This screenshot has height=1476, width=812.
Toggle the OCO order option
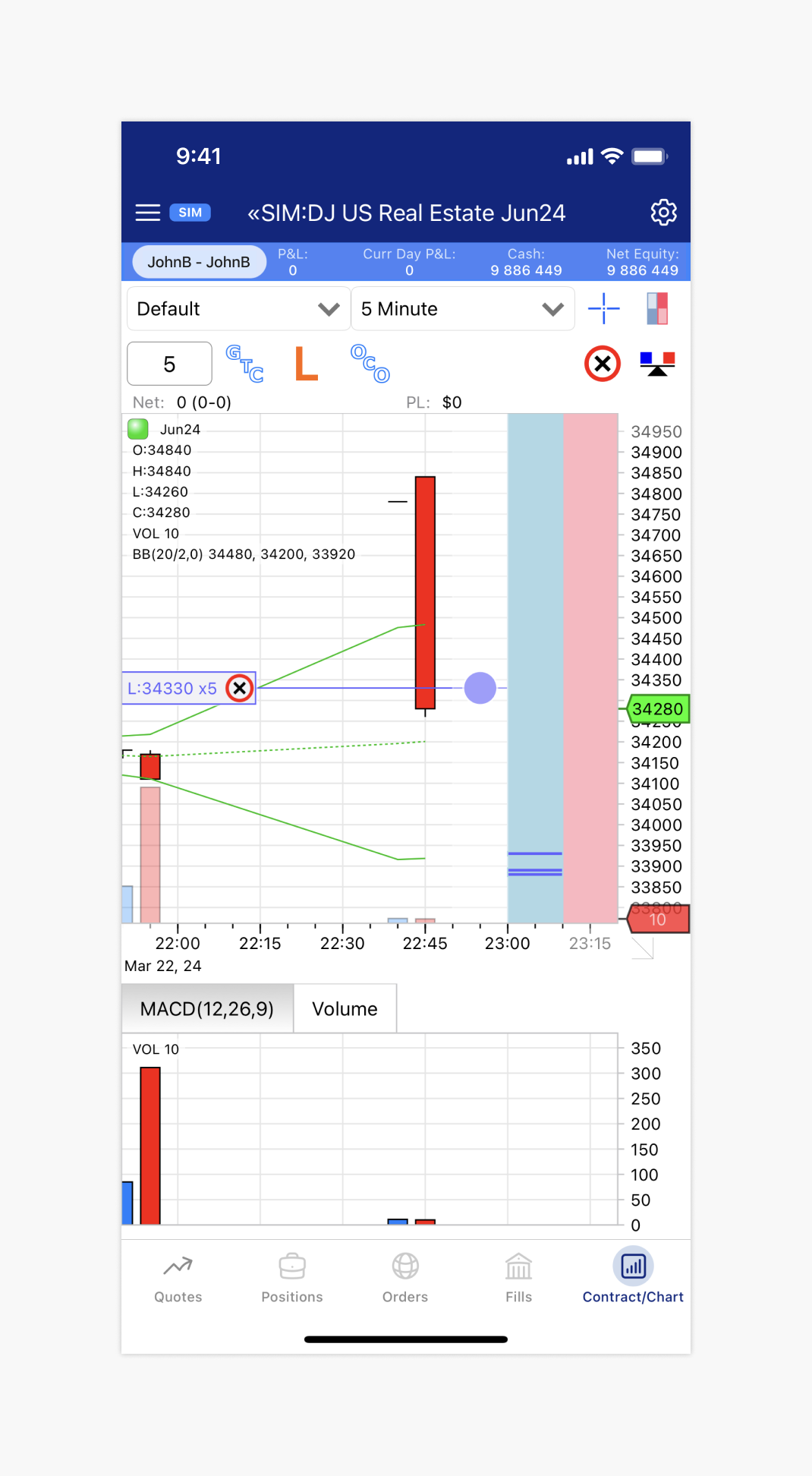click(x=370, y=364)
